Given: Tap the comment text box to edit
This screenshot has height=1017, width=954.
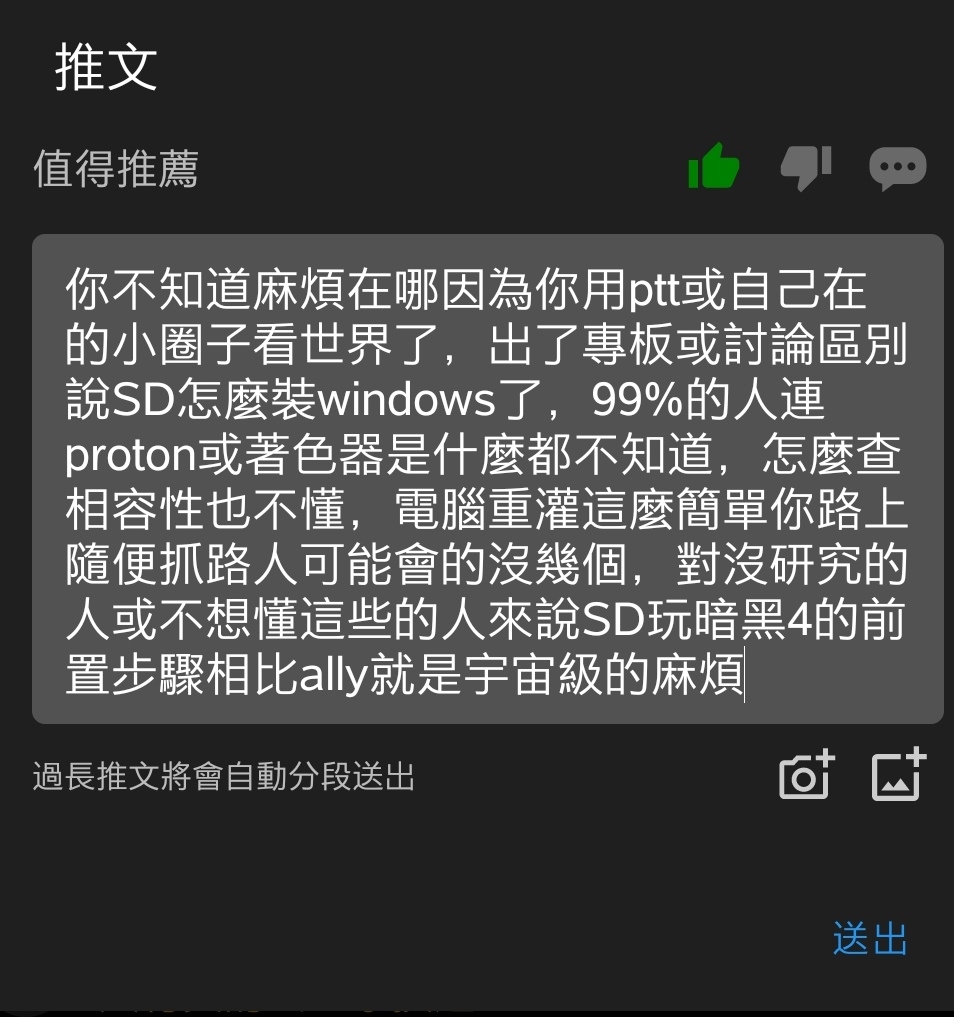Looking at the screenshot, I should point(487,479).
